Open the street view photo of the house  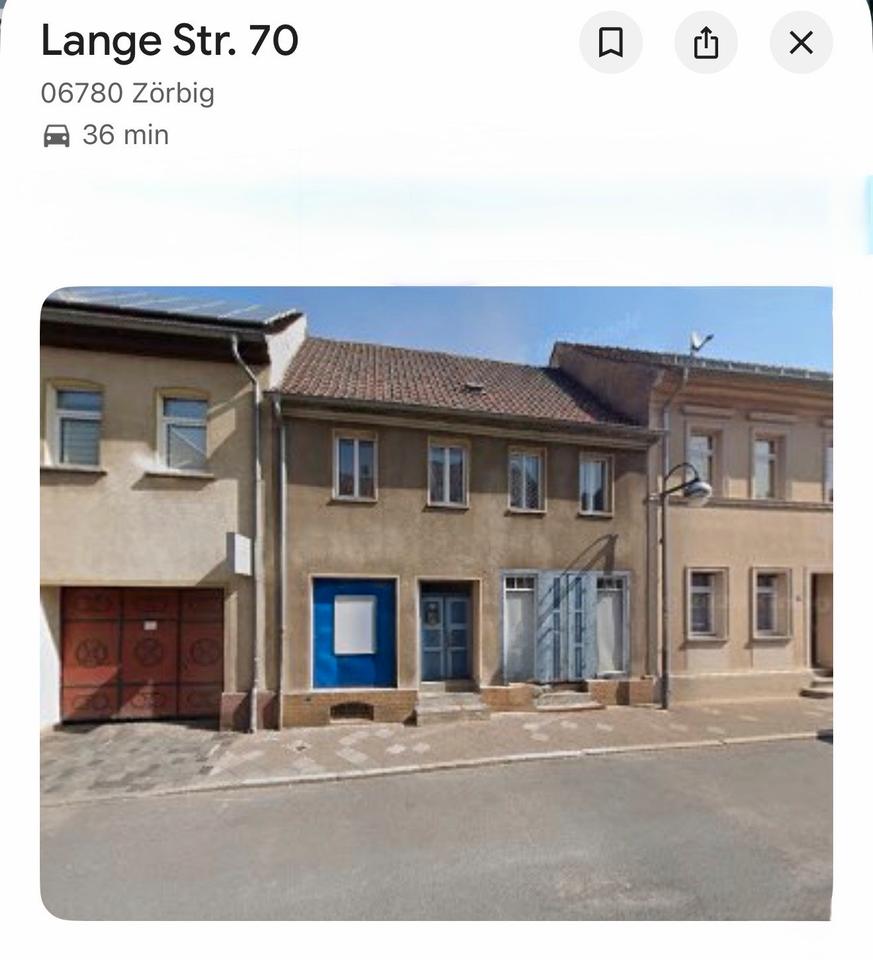tap(436, 603)
